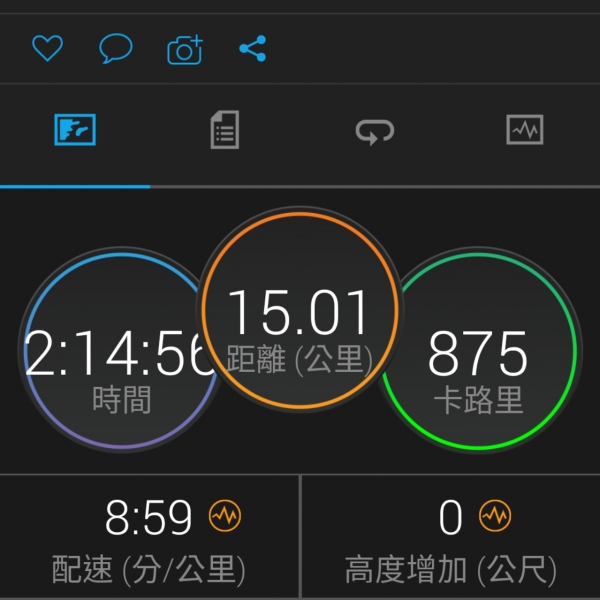Switch to the laps tab

(375, 130)
